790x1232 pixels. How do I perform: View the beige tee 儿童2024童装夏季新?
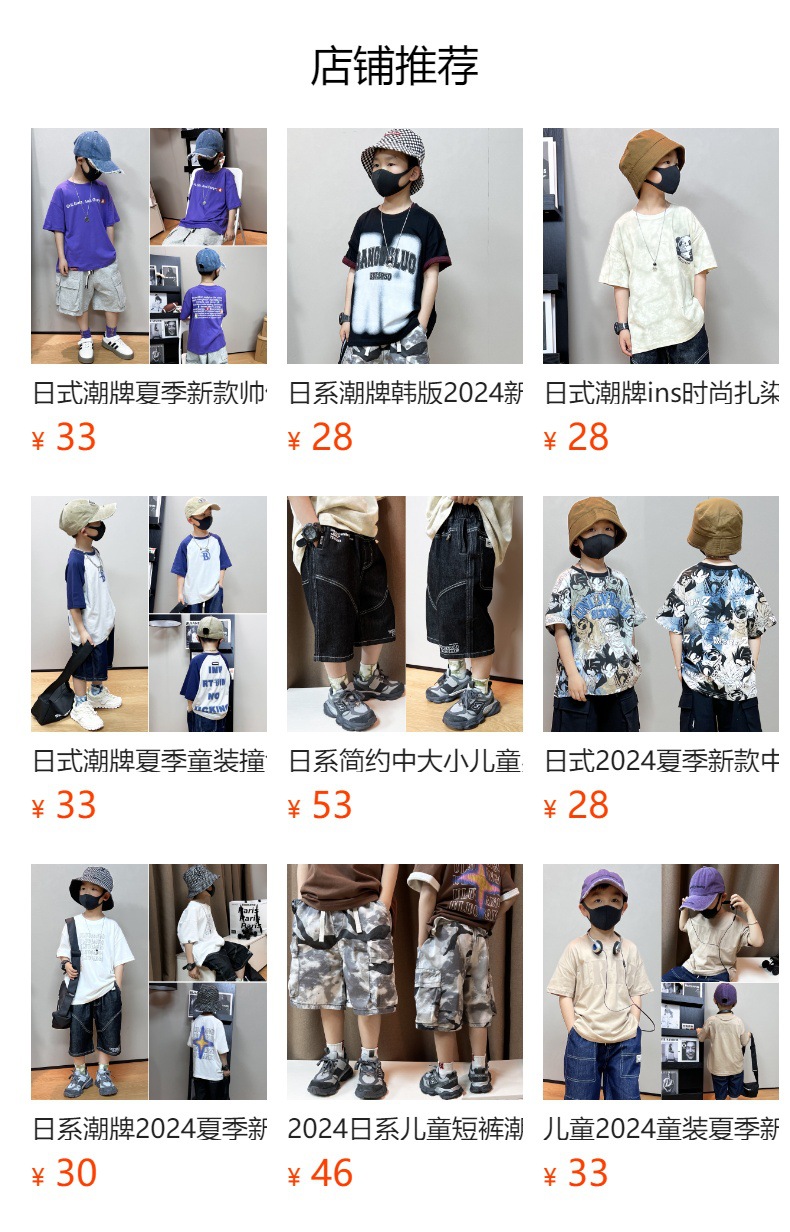click(x=661, y=982)
